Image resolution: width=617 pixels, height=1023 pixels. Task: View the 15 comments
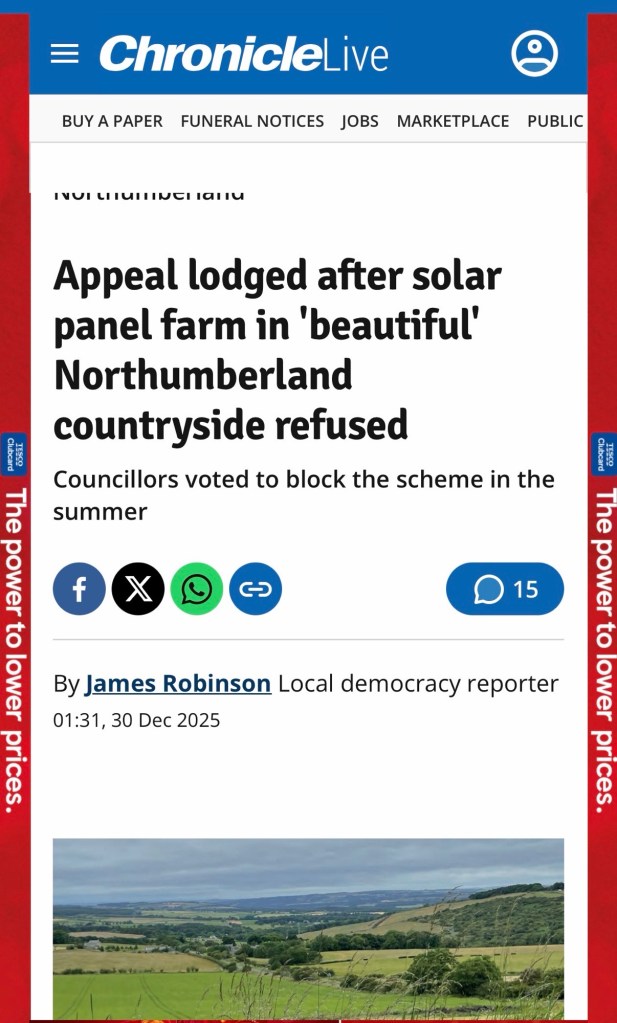tap(504, 589)
